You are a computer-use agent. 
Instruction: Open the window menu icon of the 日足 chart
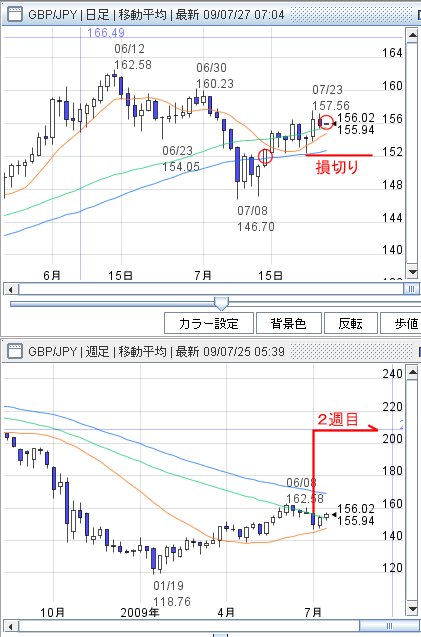(x=15, y=15)
